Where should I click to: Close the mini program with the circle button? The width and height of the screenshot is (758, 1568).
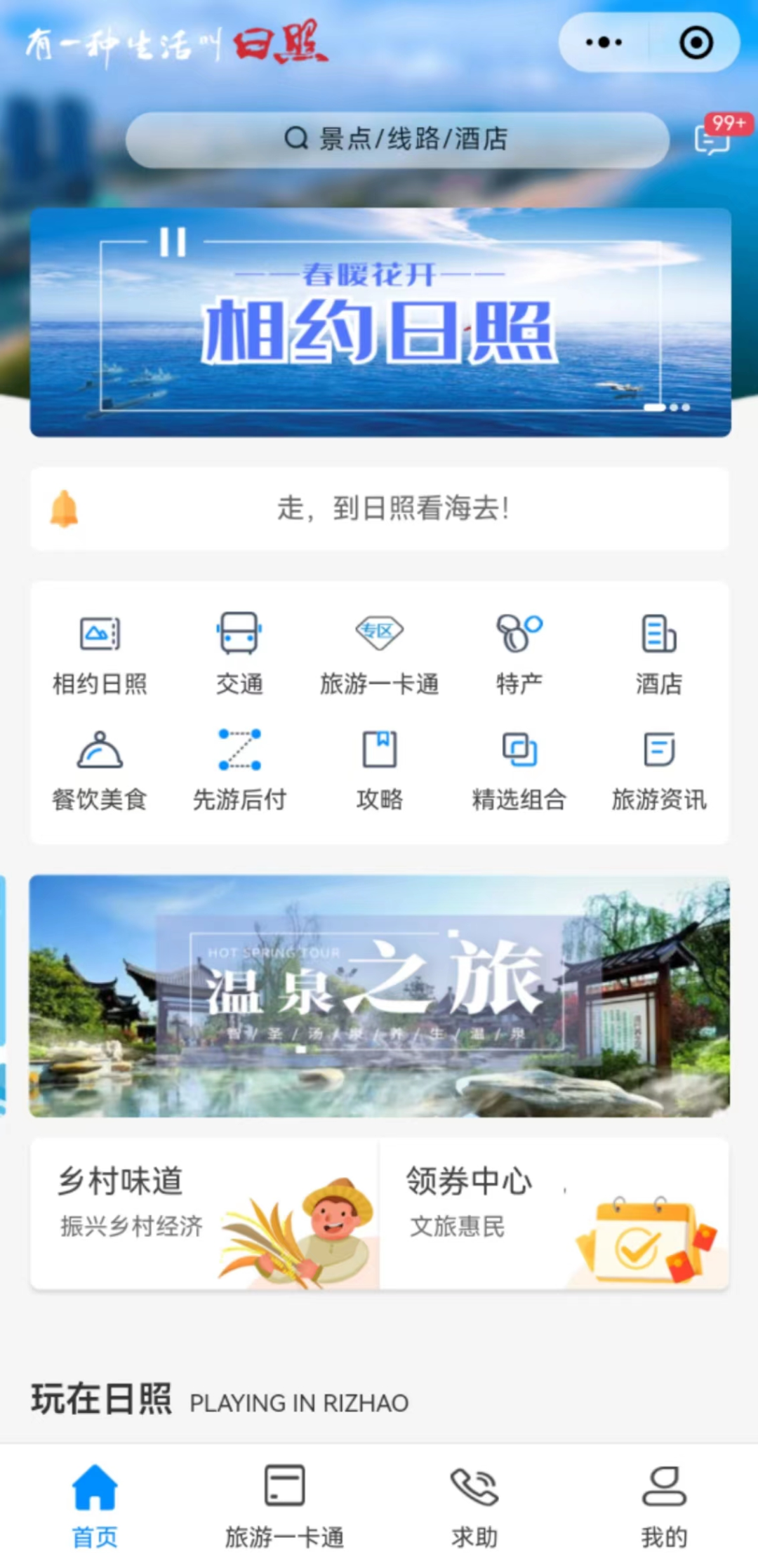point(696,42)
